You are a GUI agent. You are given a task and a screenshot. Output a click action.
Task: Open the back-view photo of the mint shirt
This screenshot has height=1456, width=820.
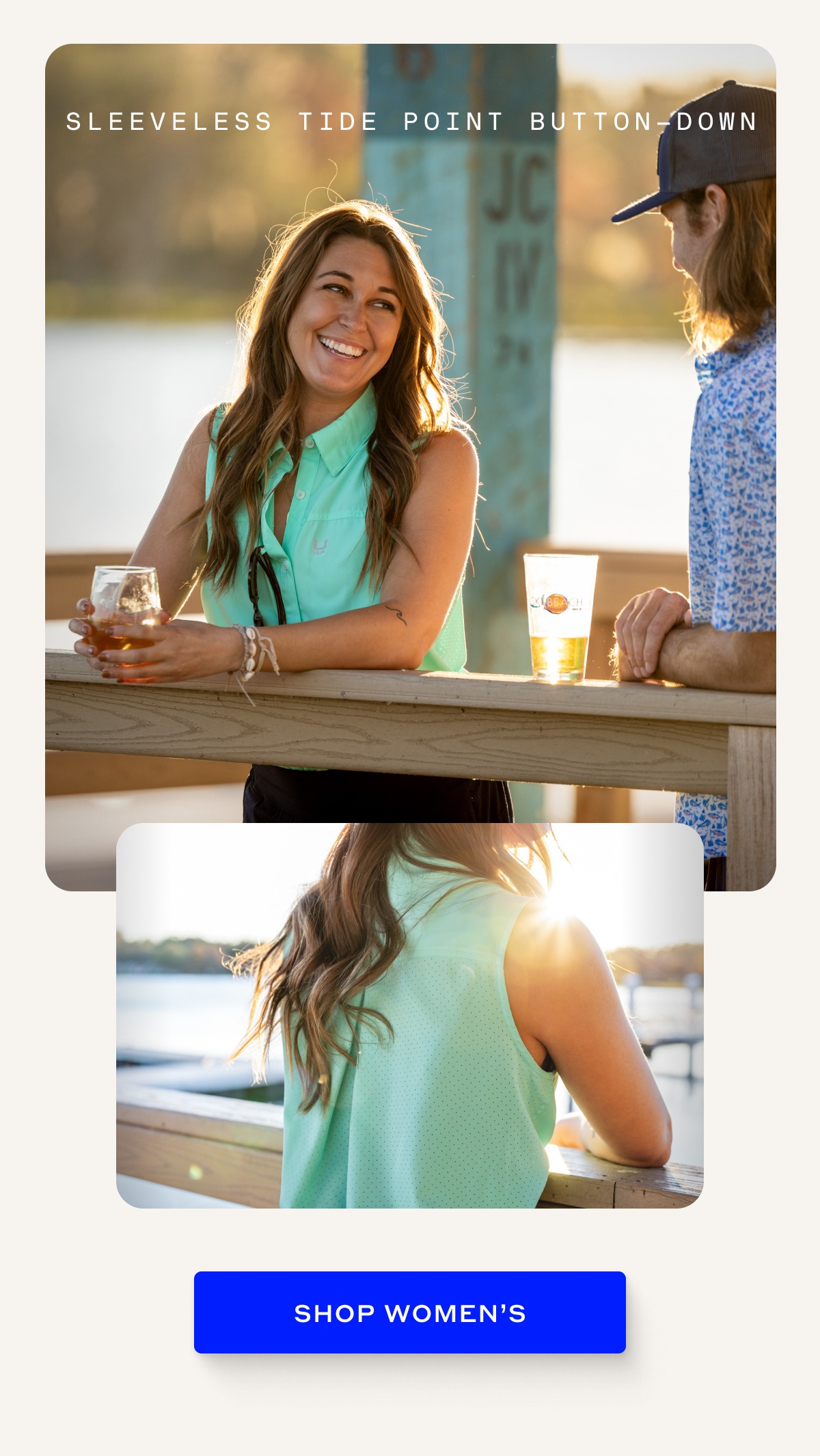410,1016
